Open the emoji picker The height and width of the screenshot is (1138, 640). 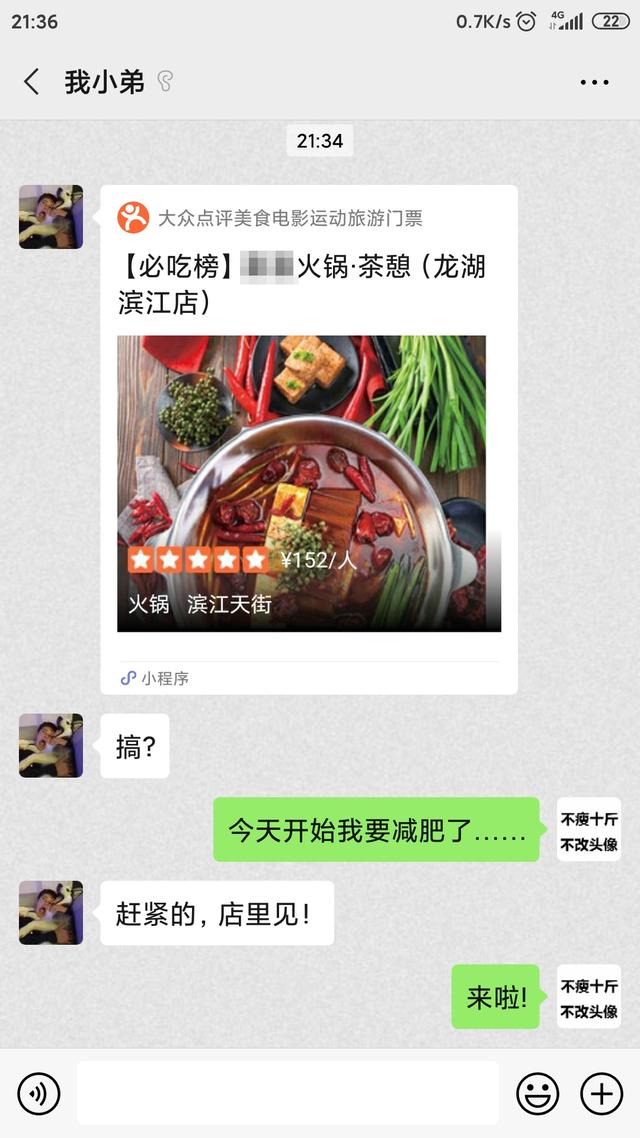pos(537,1093)
